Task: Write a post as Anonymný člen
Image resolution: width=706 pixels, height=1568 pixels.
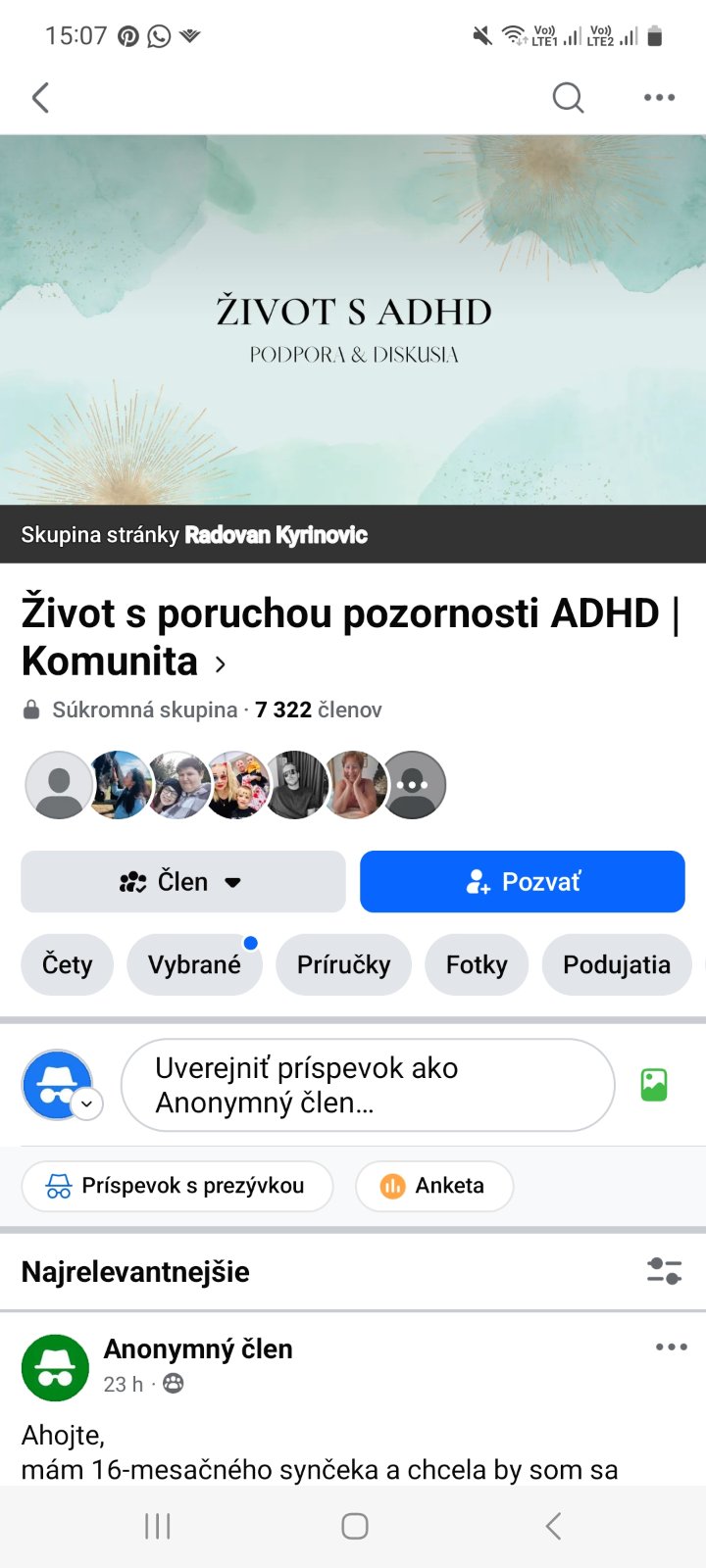Action: (x=367, y=1085)
